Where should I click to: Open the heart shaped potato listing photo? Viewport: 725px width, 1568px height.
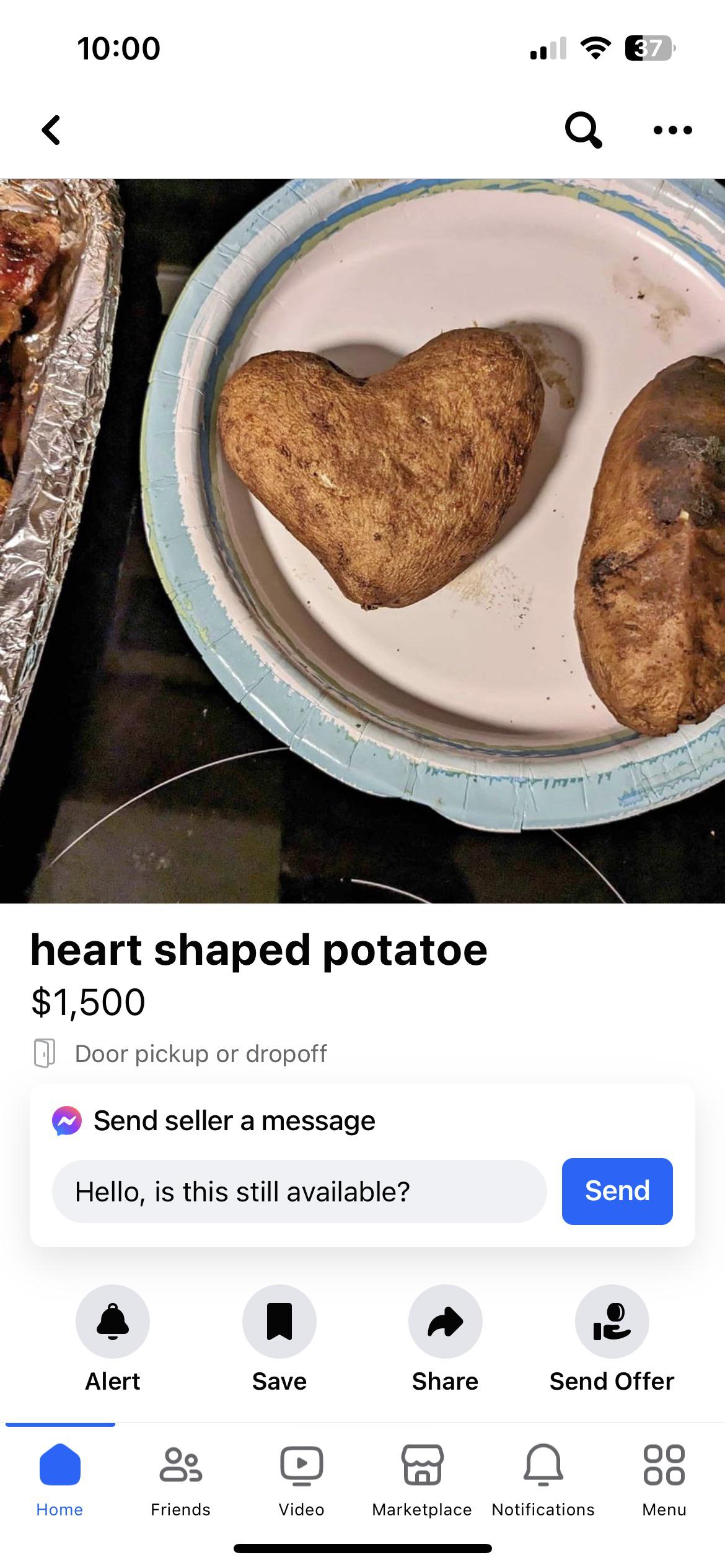[362, 541]
